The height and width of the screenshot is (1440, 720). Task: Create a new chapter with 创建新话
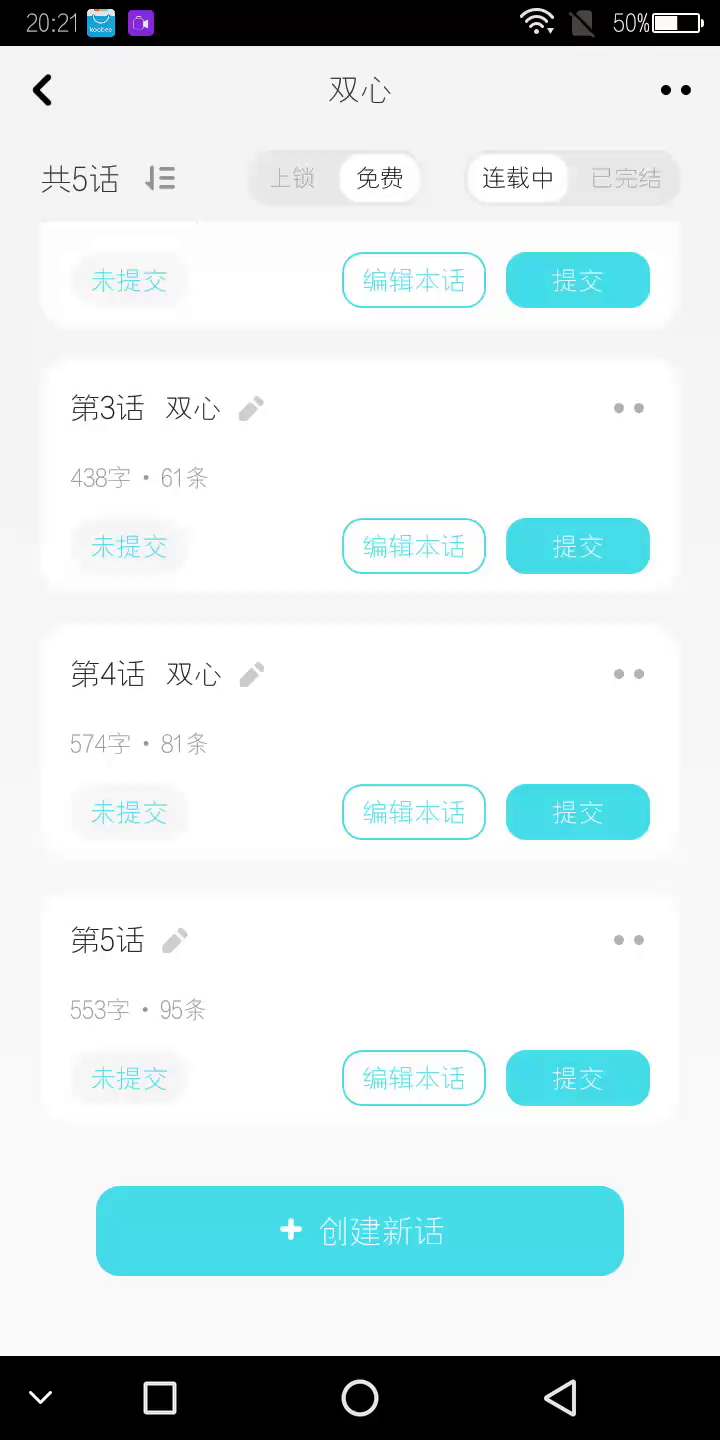tap(360, 1231)
